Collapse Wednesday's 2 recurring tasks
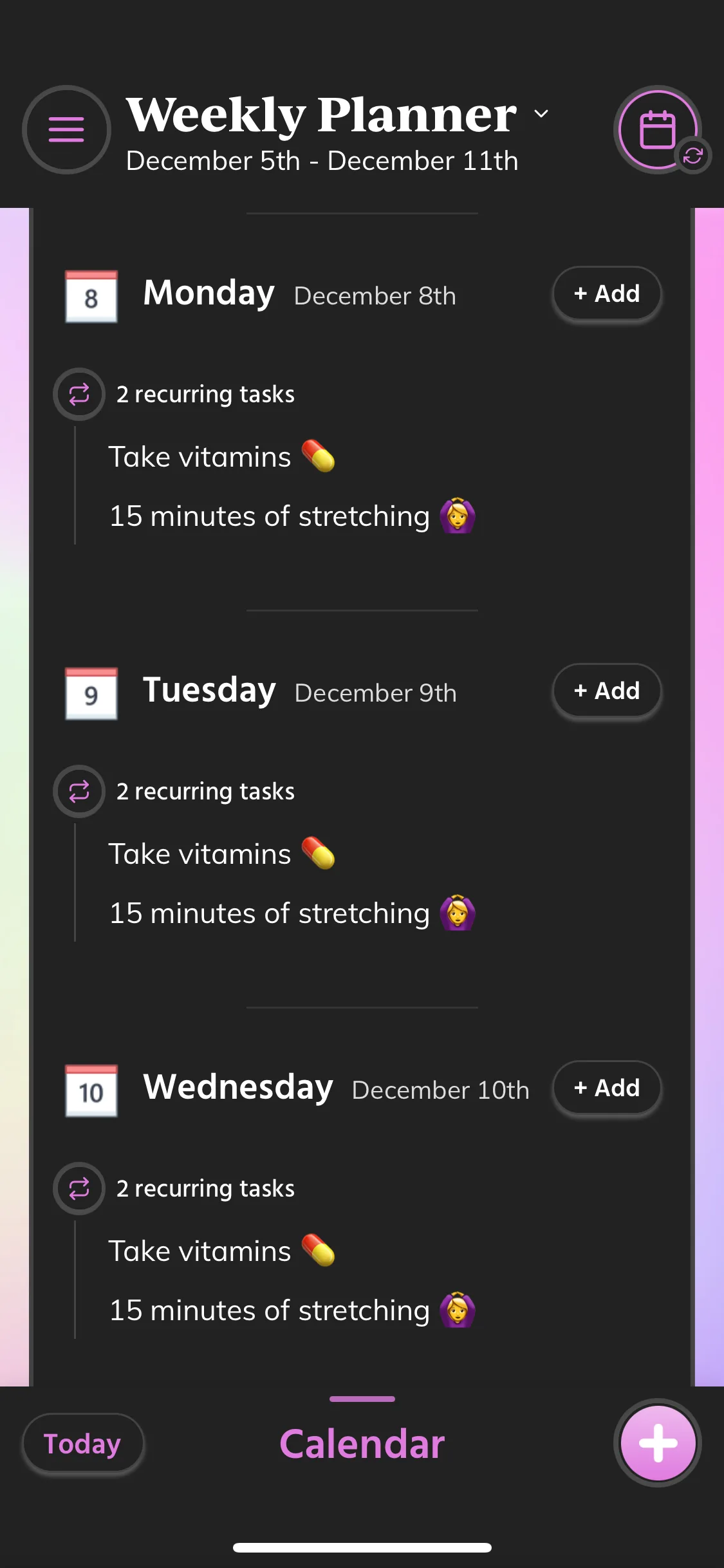 [79, 1188]
